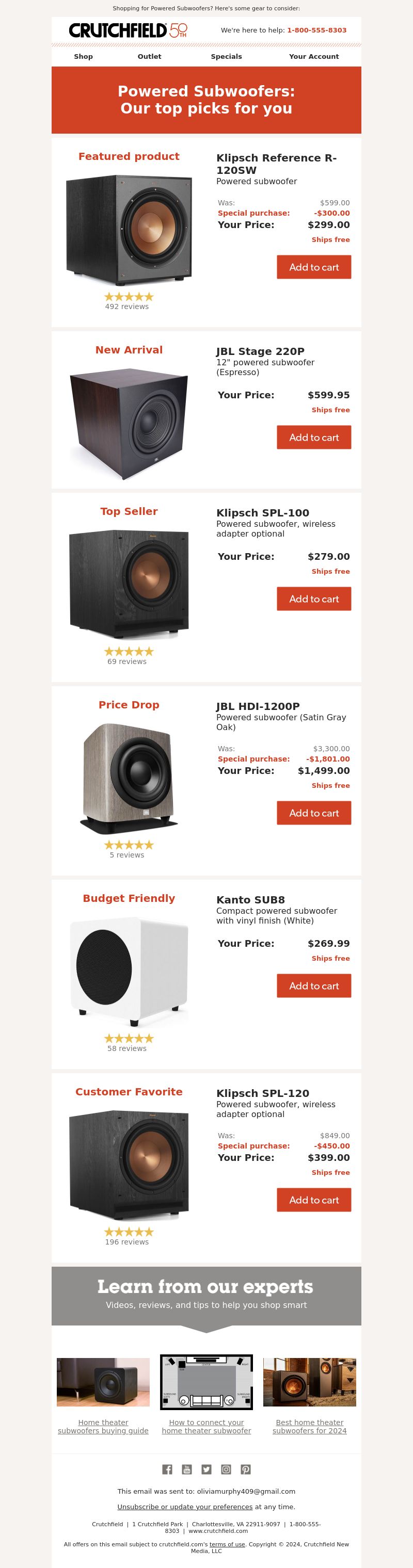Add JBL HDI-1200P to cart
The image size is (413, 1568).
[x=314, y=813]
